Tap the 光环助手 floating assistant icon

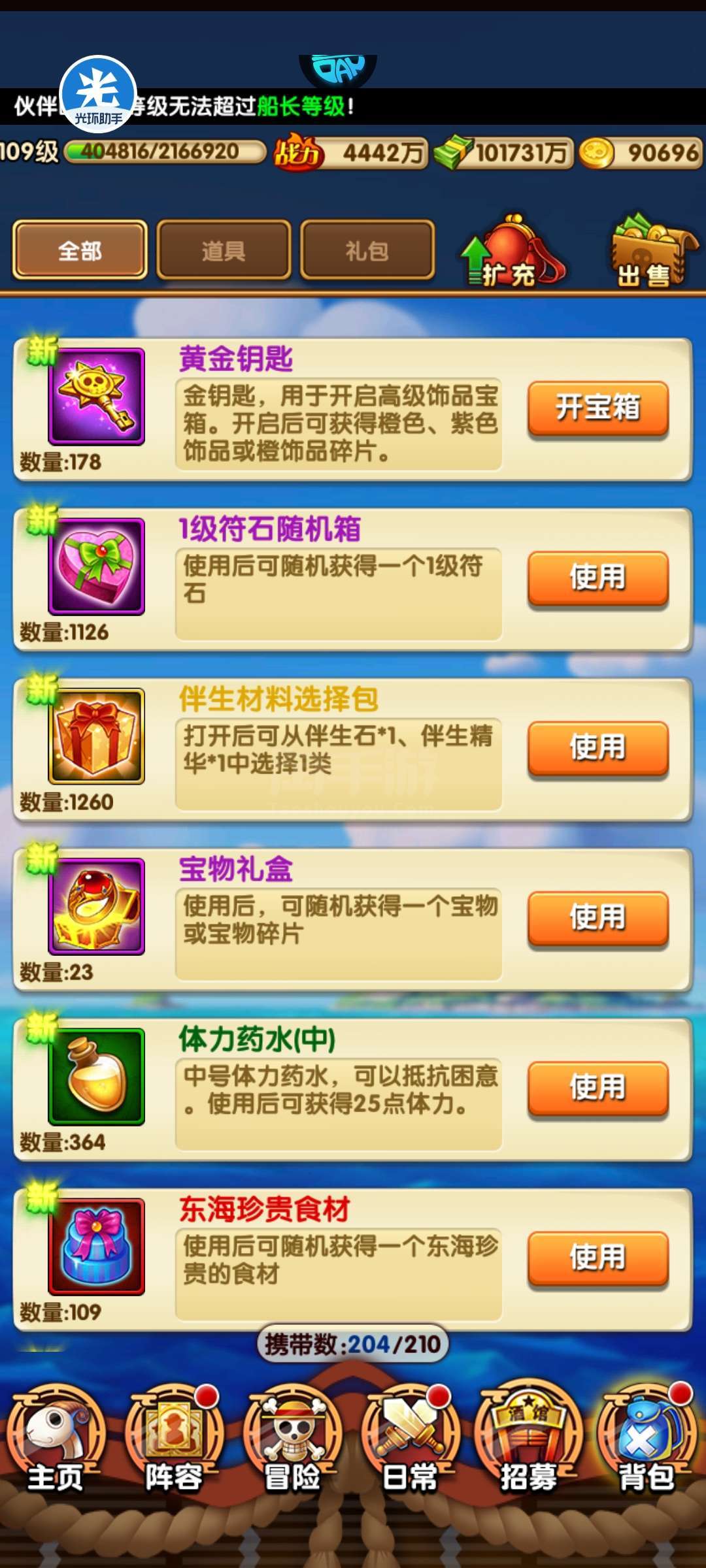click(x=98, y=93)
